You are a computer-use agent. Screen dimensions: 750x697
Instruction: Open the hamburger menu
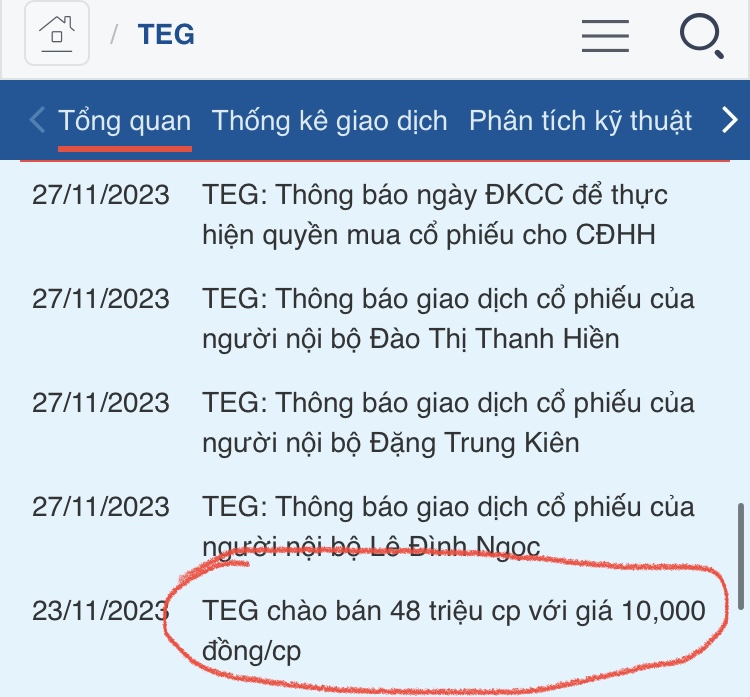click(605, 35)
